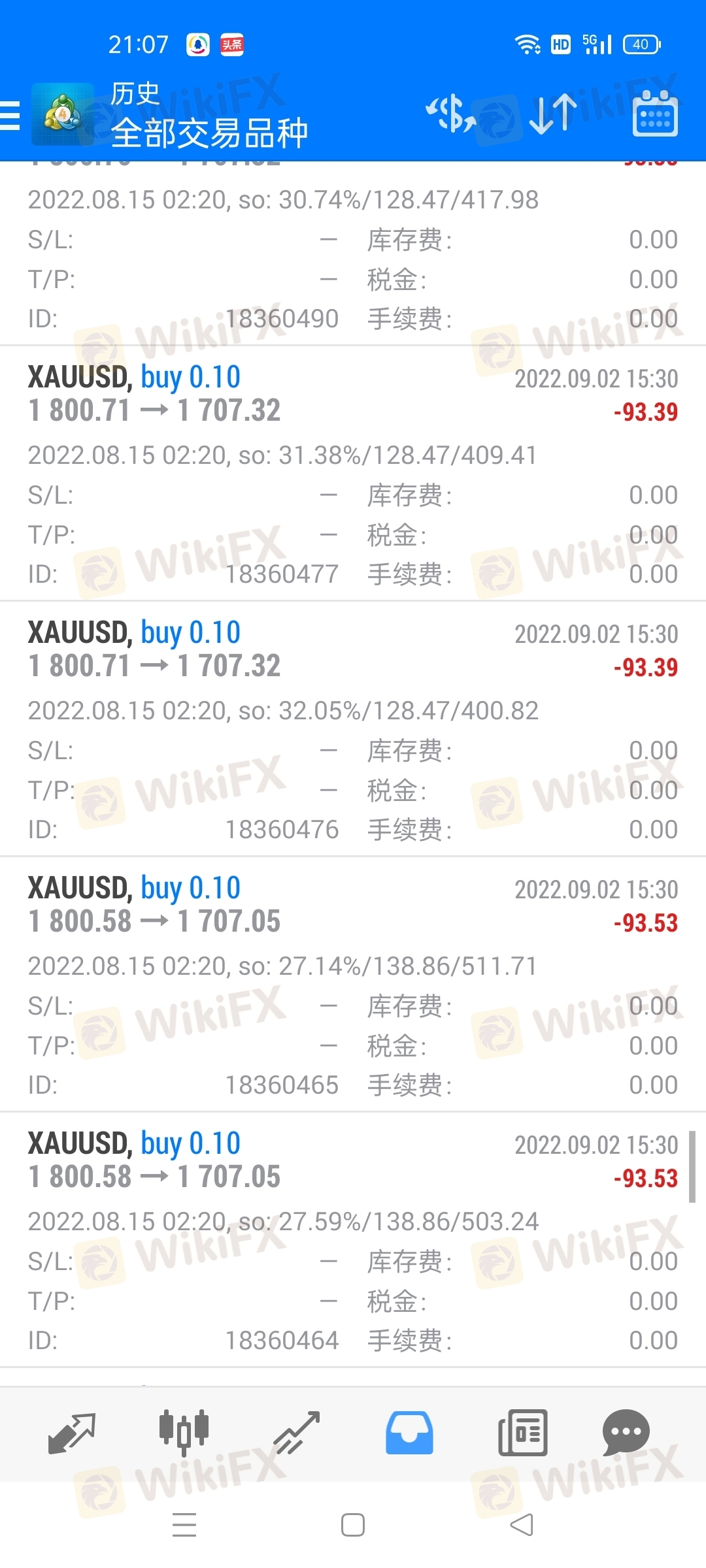Image resolution: width=706 pixels, height=1568 pixels.
Task: Open trade entry with ID 18360464
Action: coord(353,1240)
